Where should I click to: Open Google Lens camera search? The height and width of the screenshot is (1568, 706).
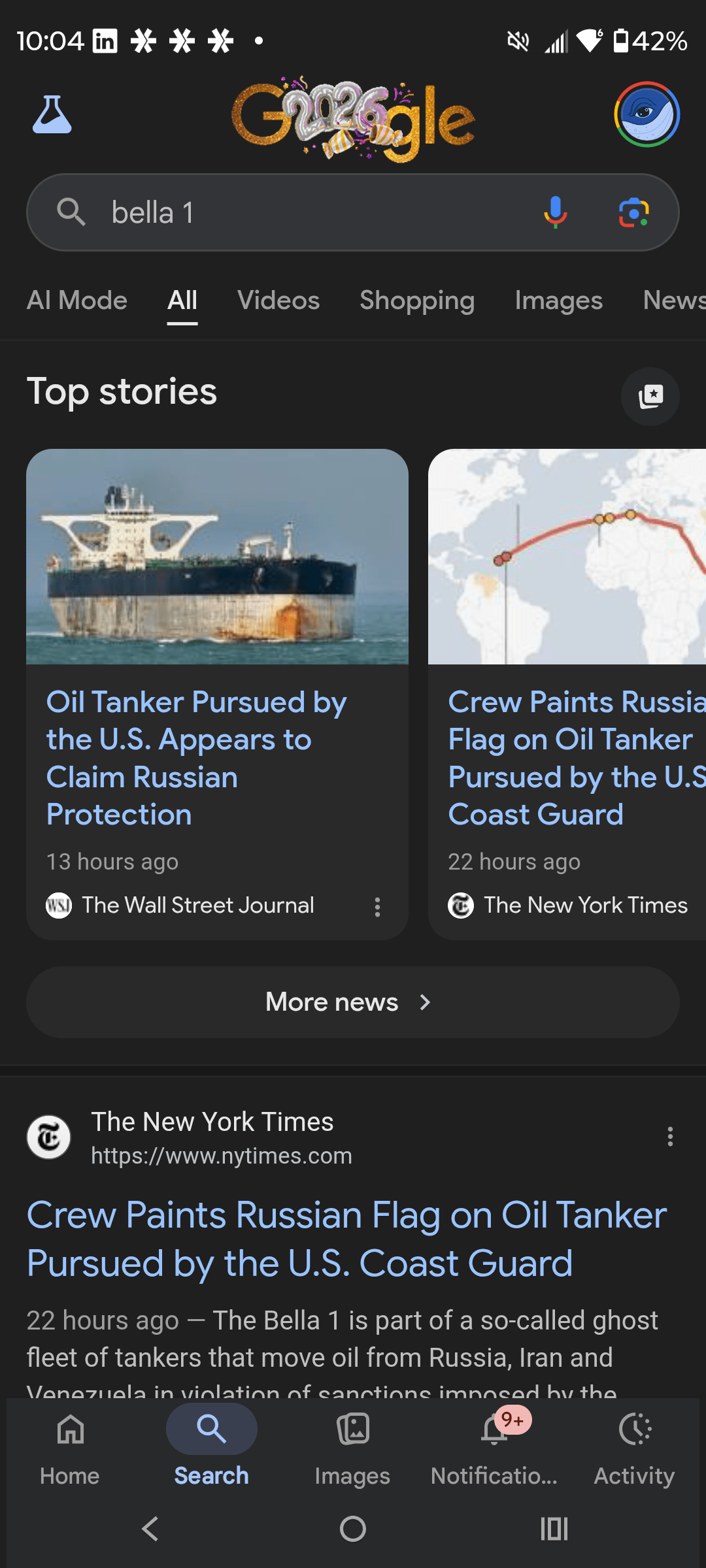(x=633, y=213)
